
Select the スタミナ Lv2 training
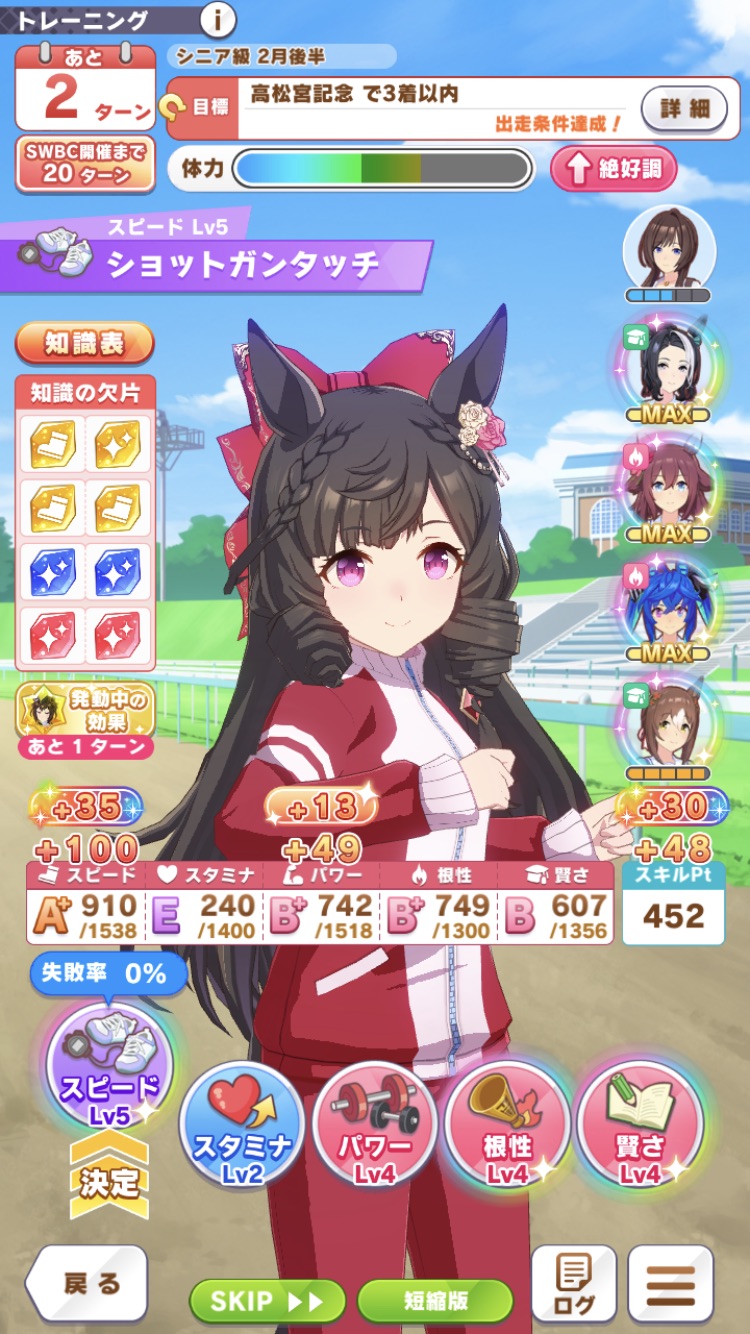[242, 1125]
